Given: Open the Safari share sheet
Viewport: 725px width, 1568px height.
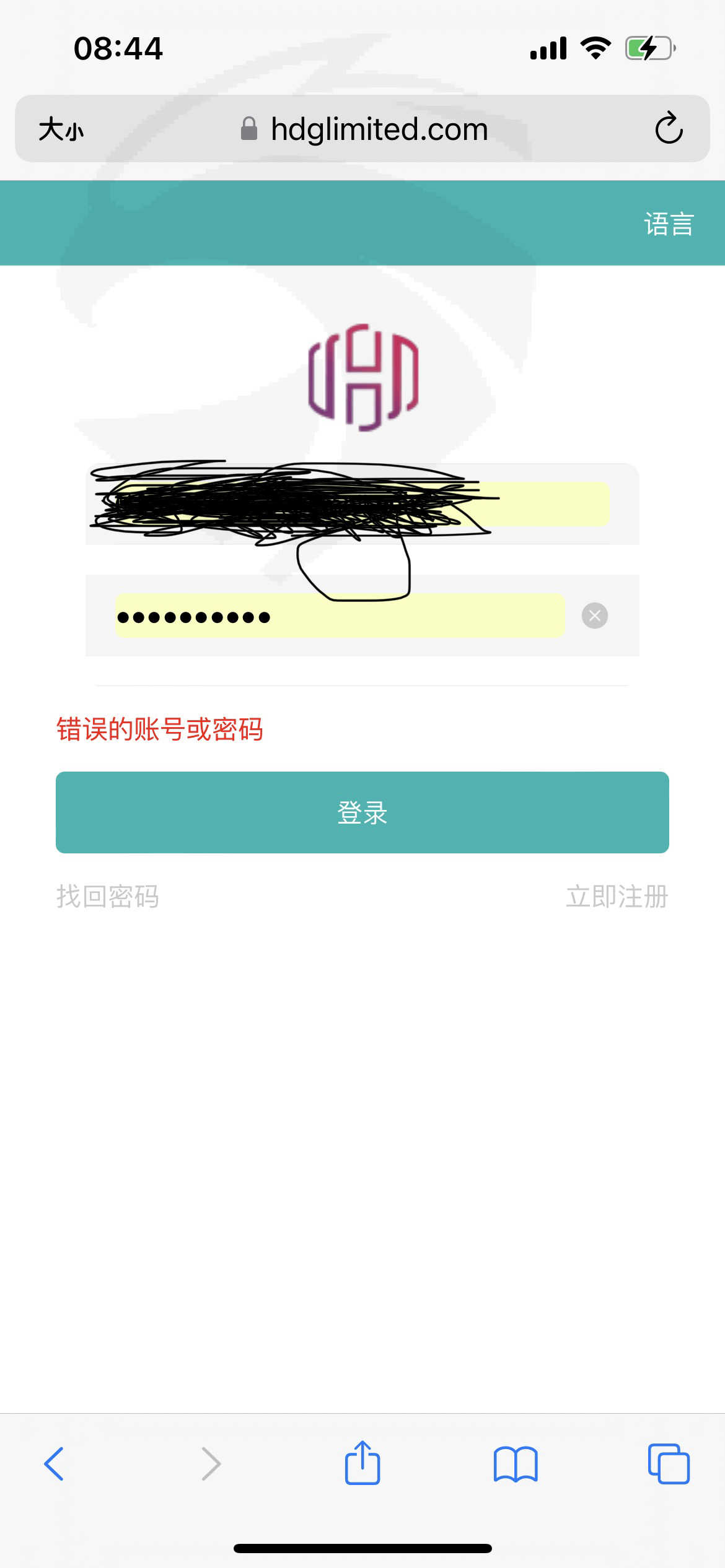Looking at the screenshot, I should point(362,1462).
